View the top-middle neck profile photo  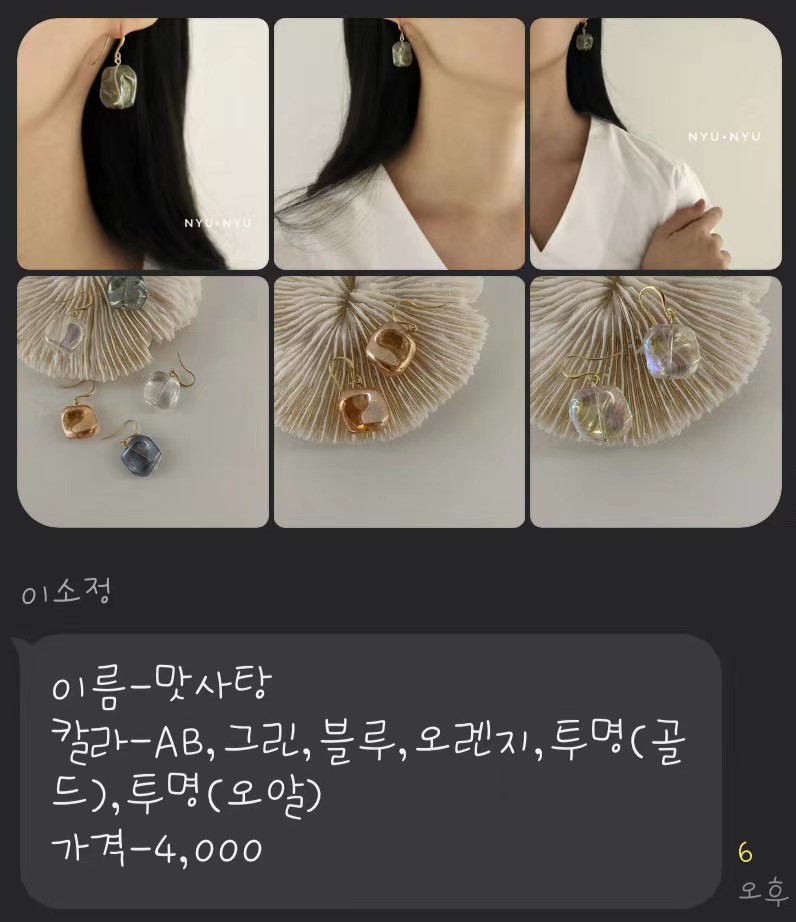click(x=398, y=140)
